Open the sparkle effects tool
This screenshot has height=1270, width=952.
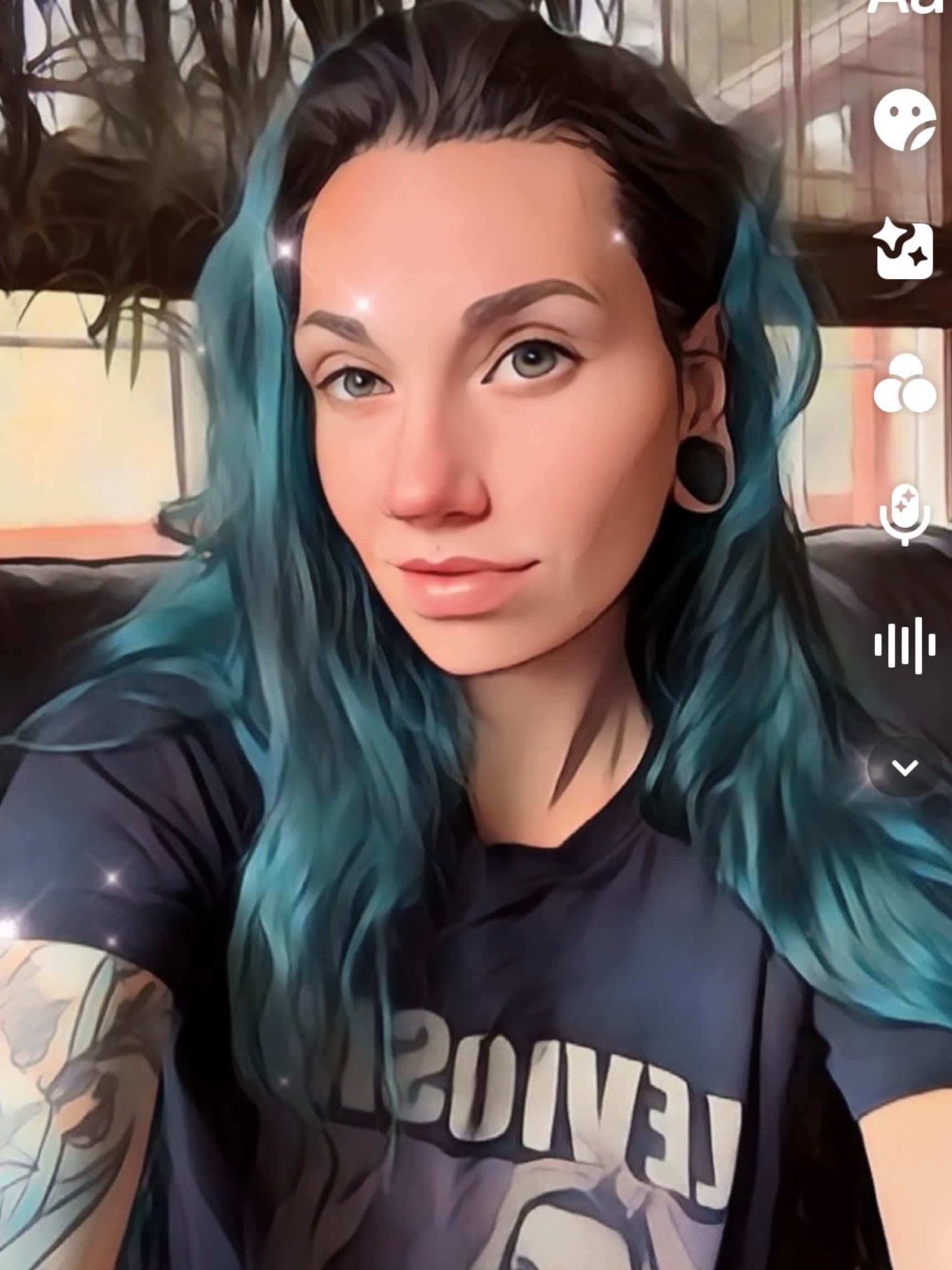(905, 251)
